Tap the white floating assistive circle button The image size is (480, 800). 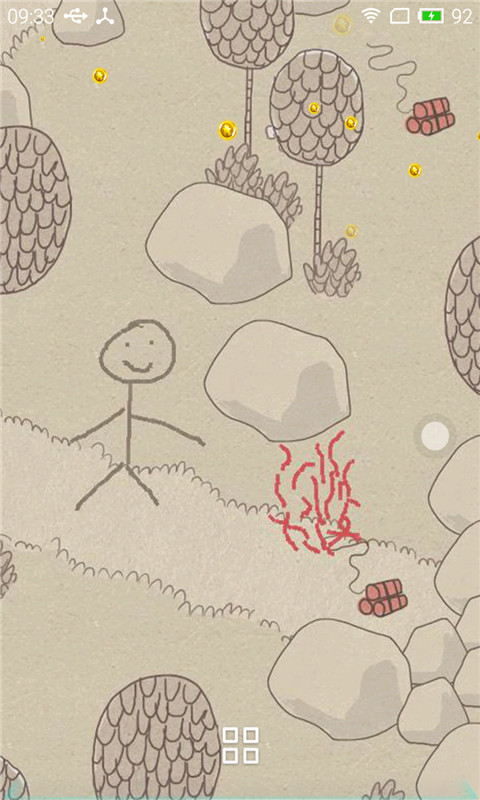click(435, 436)
